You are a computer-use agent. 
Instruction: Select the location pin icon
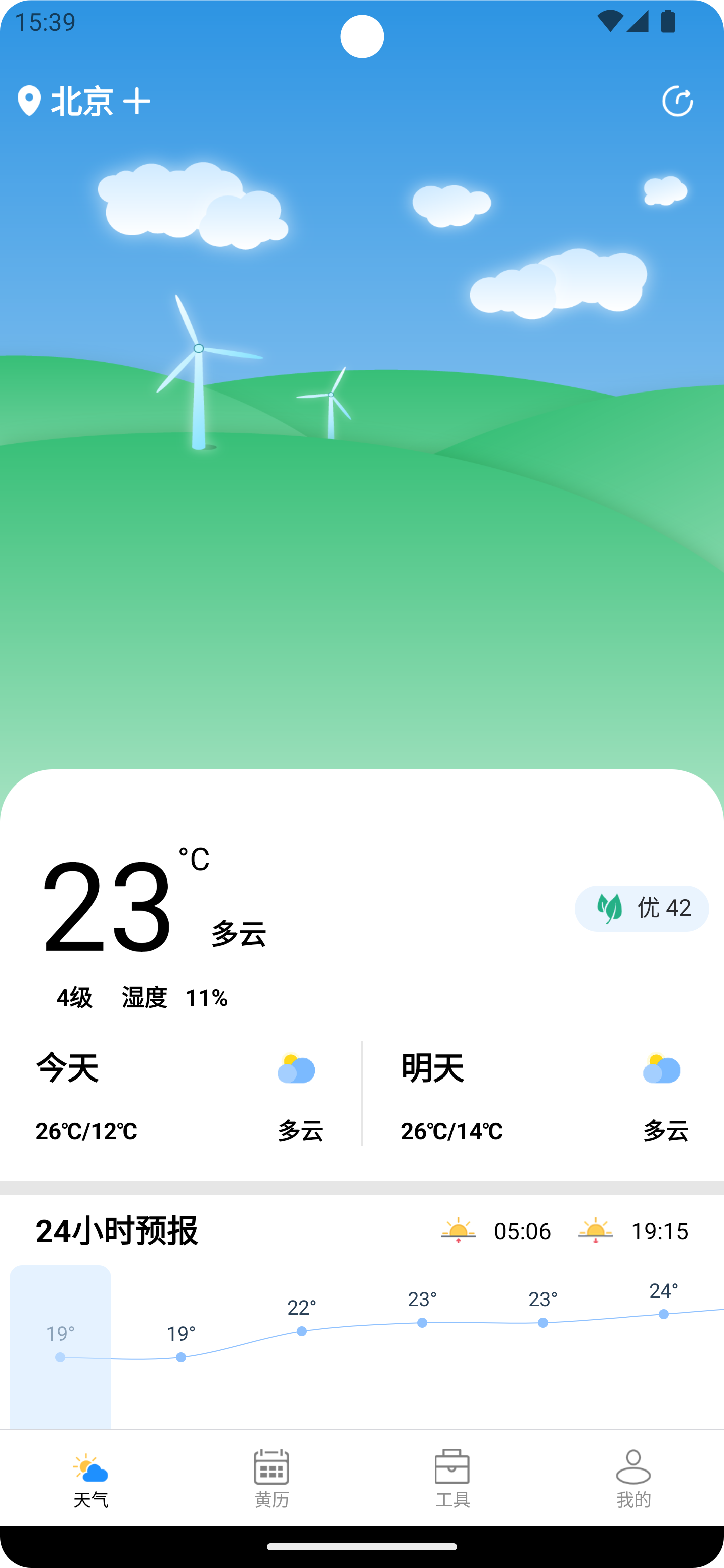click(x=29, y=101)
